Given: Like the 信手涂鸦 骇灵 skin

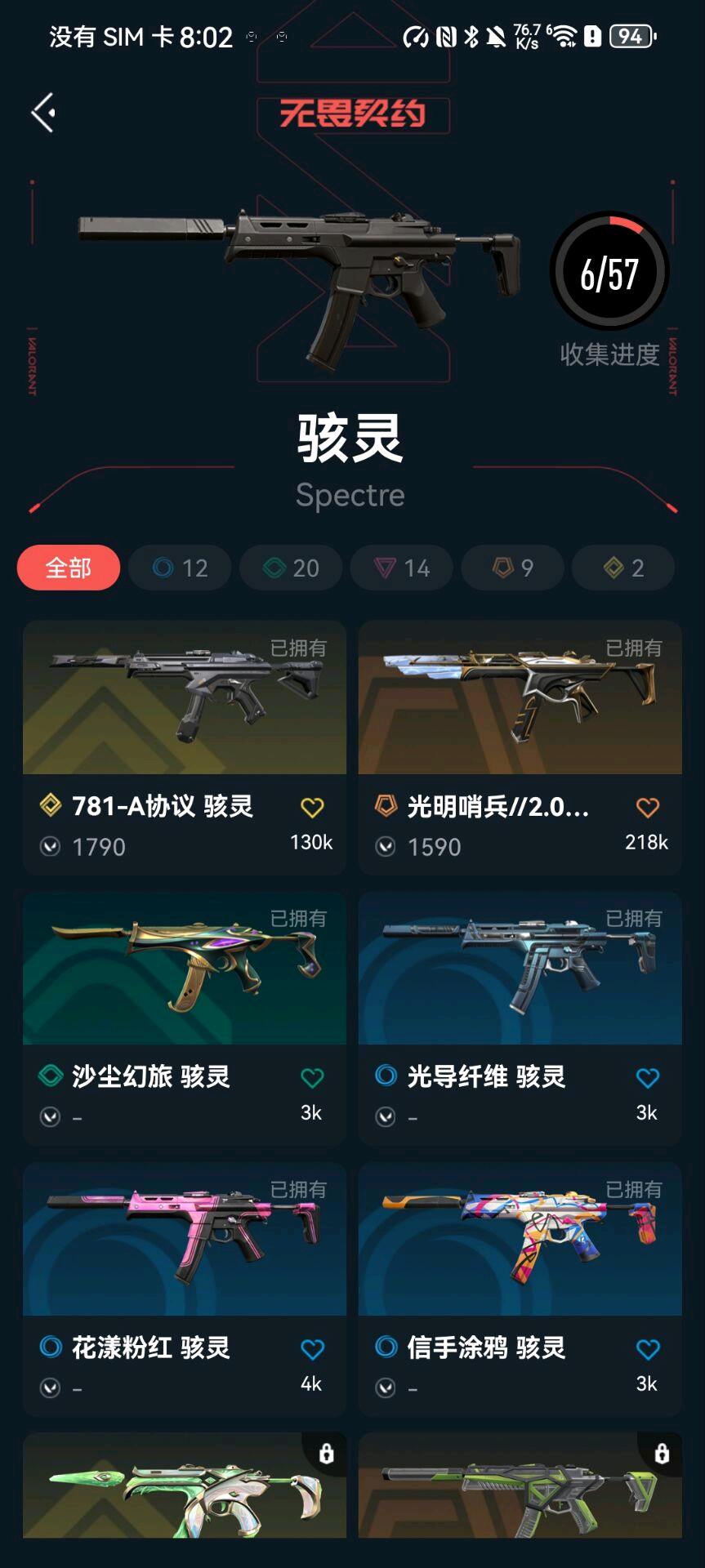Looking at the screenshot, I should click(x=647, y=1349).
